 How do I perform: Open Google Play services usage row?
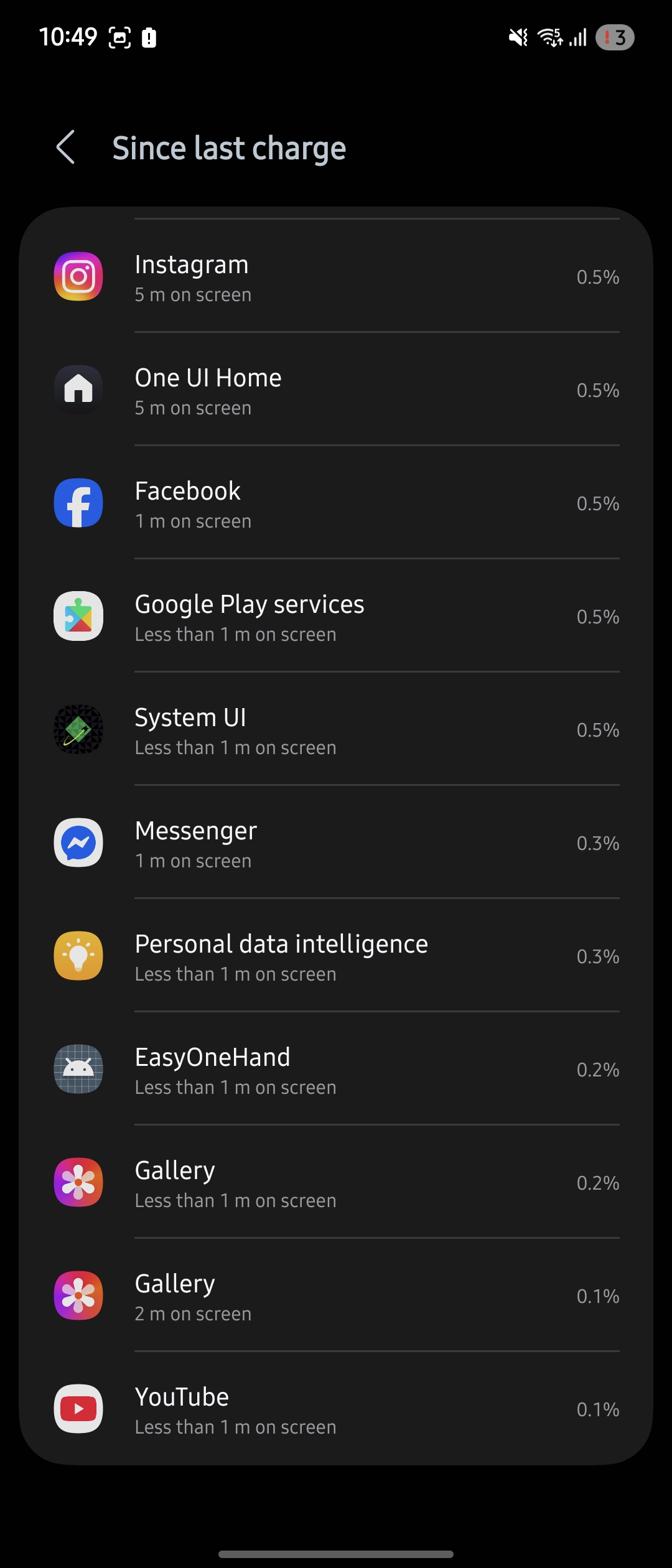click(336, 617)
